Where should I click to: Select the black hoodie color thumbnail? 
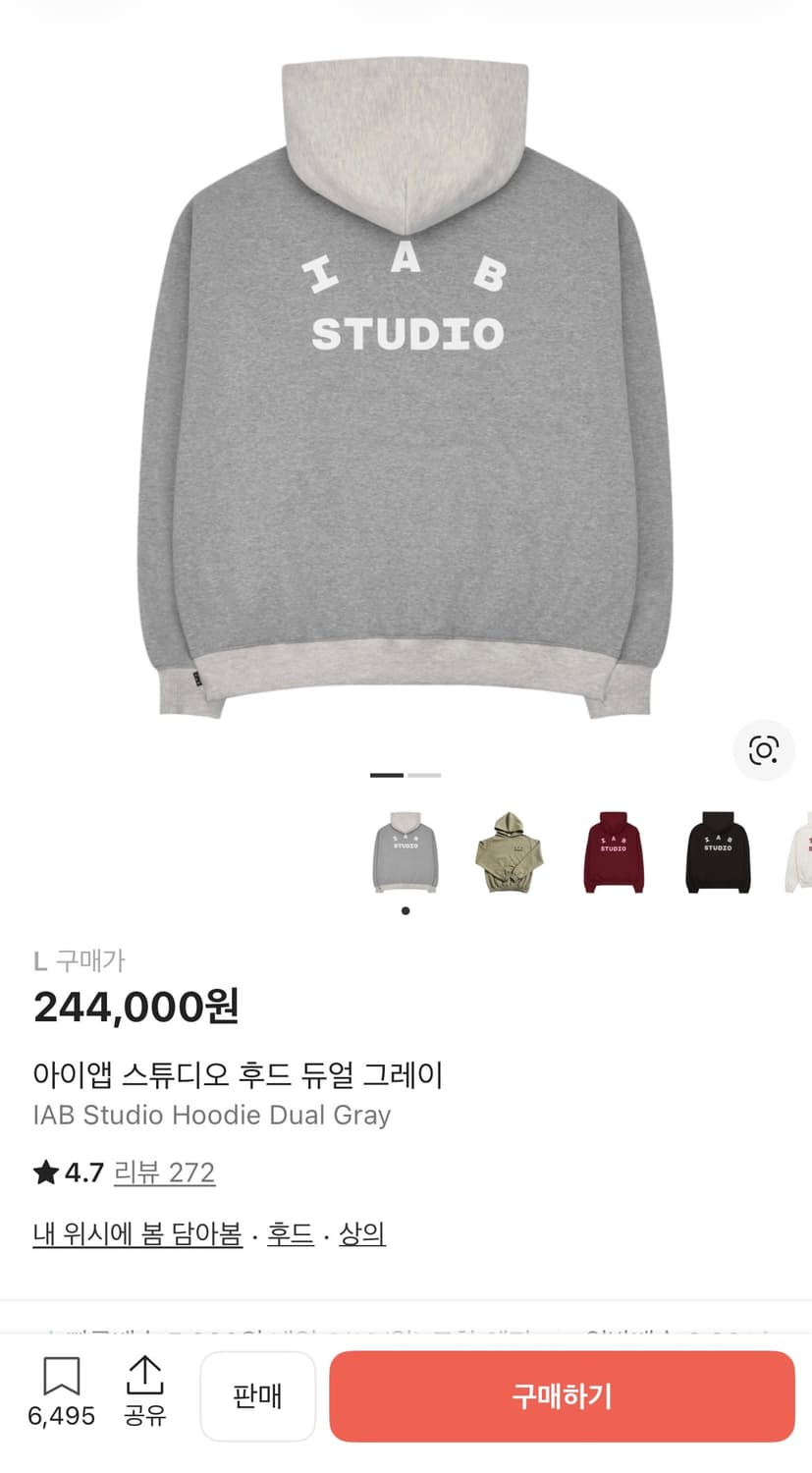(x=717, y=852)
